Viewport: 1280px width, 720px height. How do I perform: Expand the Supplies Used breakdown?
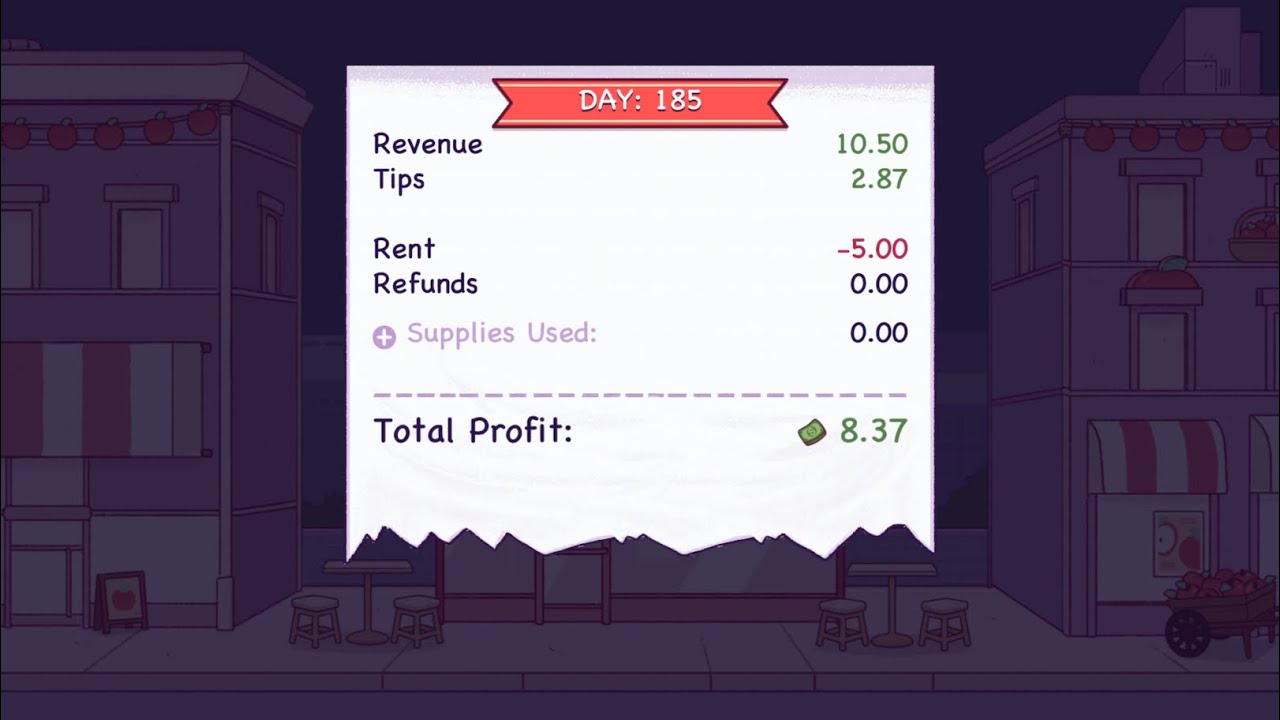click(384, 337)
